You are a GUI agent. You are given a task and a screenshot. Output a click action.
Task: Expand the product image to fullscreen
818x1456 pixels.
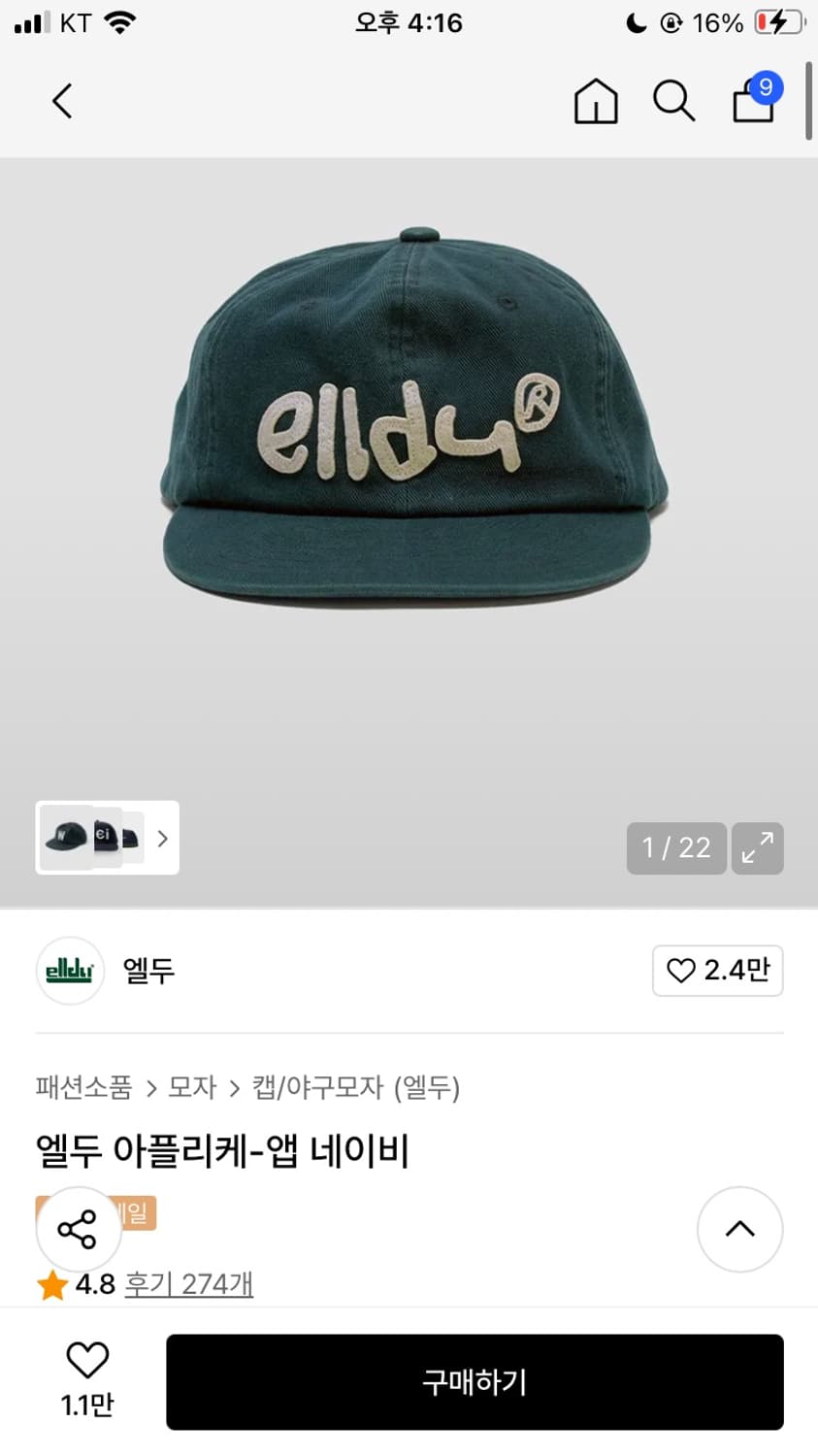[757, 847]
